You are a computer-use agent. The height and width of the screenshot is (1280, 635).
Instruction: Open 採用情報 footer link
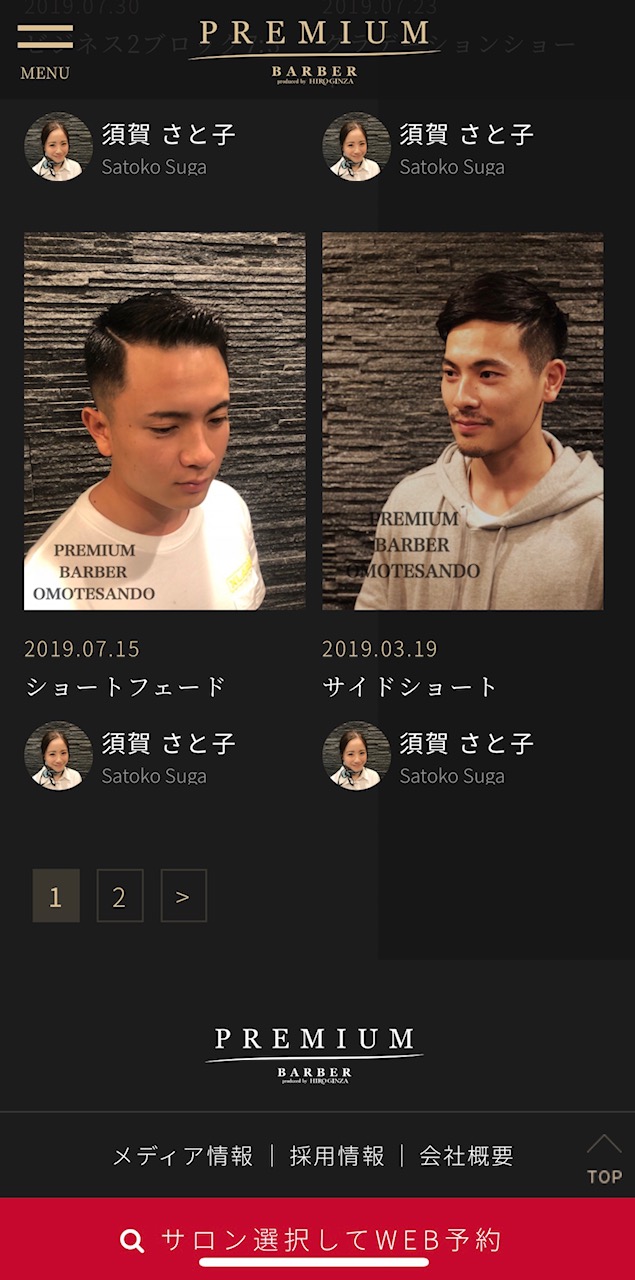point(337,1156)
